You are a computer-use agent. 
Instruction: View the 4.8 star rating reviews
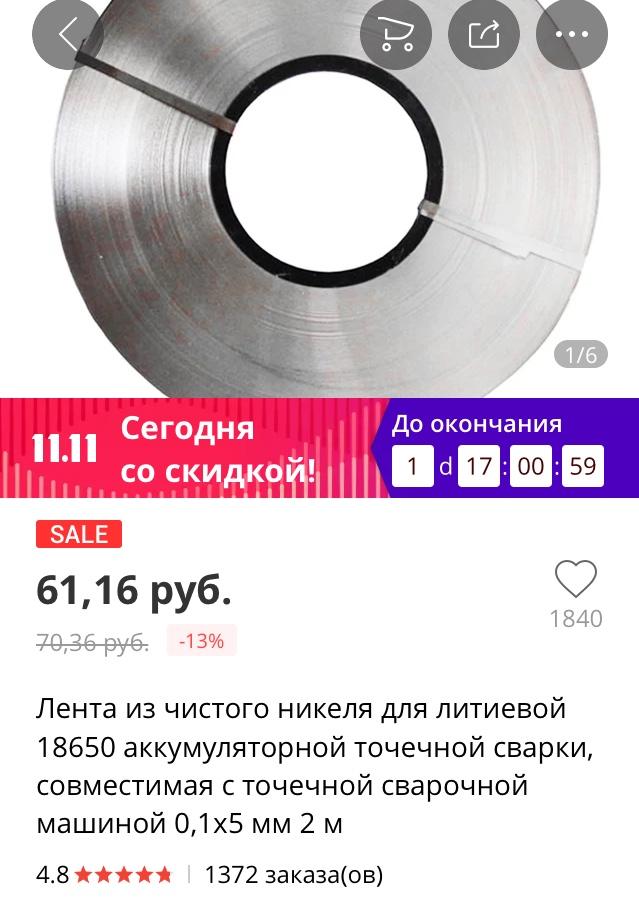point(104,875)
